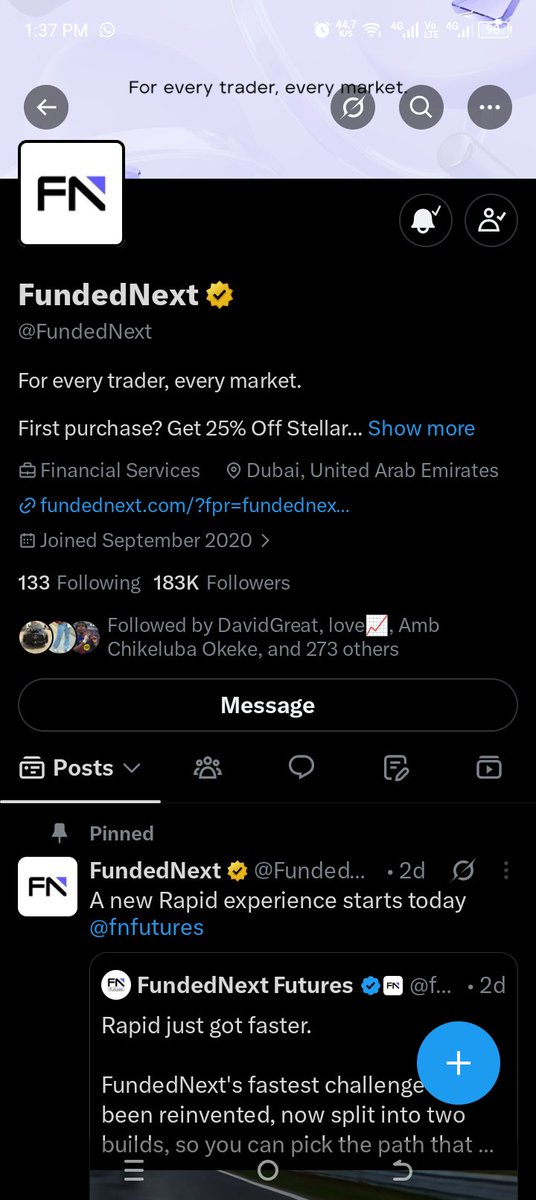This screenshot has height=1200, width=536.
Task: View the 183K Followers list
Action: tap(221, 582)
